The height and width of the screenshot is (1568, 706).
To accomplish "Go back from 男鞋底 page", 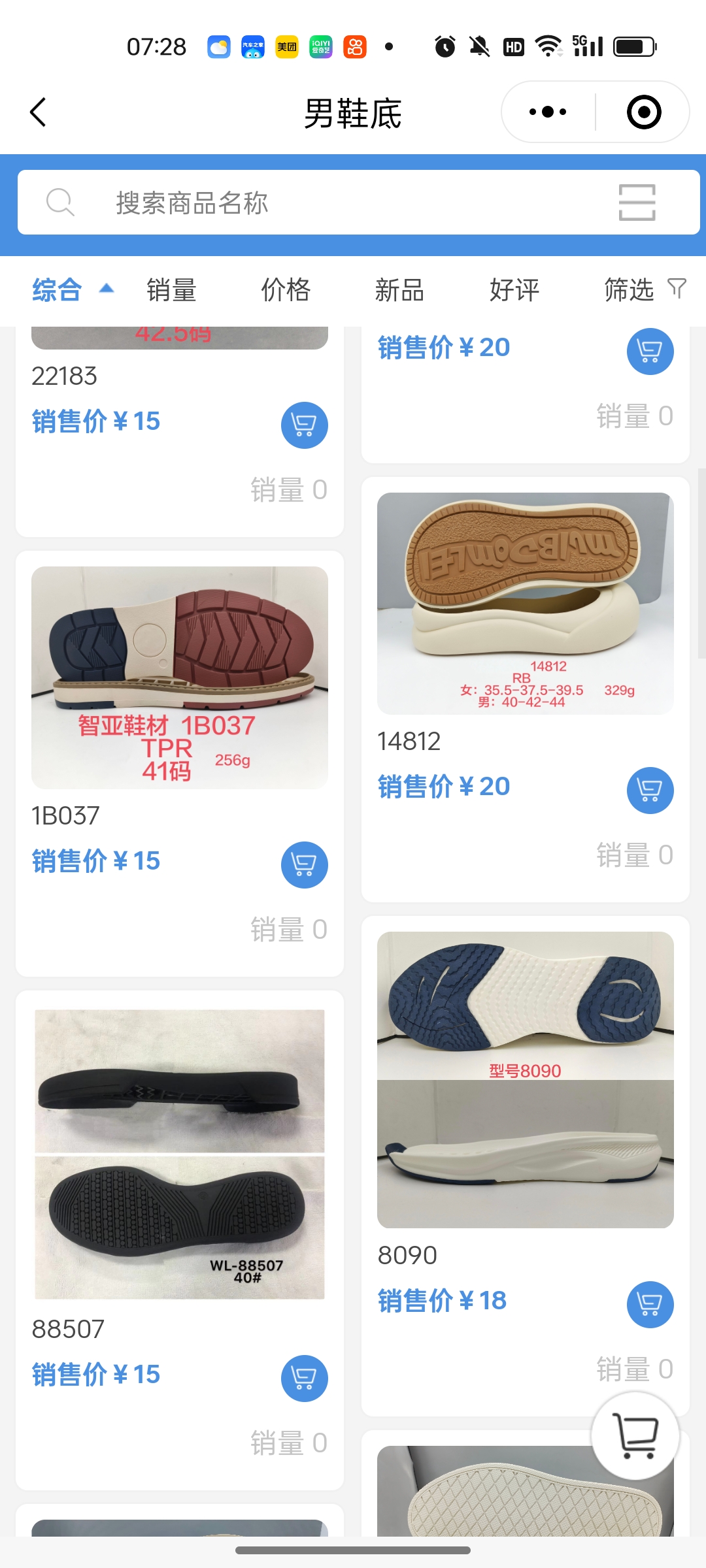I will coord(38,112).
